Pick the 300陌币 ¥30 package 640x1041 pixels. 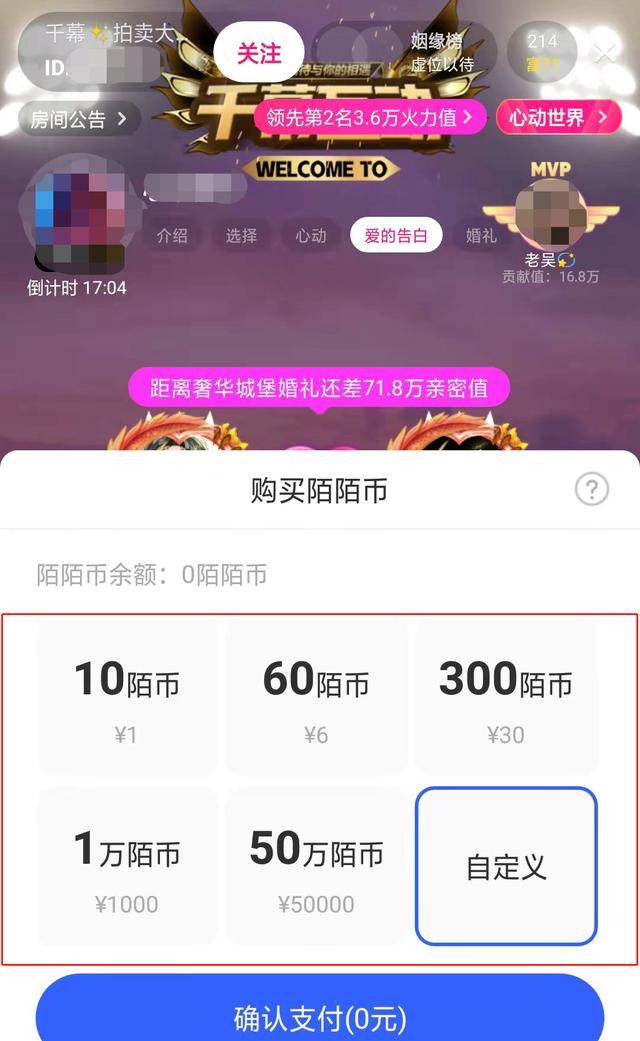pyautogui.click(x=505, y=698)
